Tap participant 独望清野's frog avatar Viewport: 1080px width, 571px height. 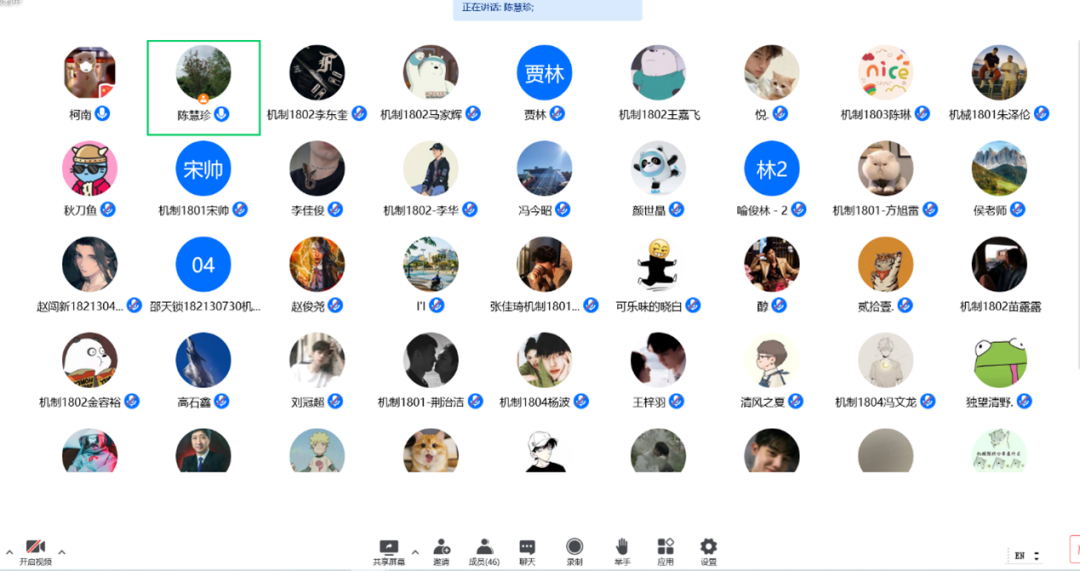(x=999, y=360)
